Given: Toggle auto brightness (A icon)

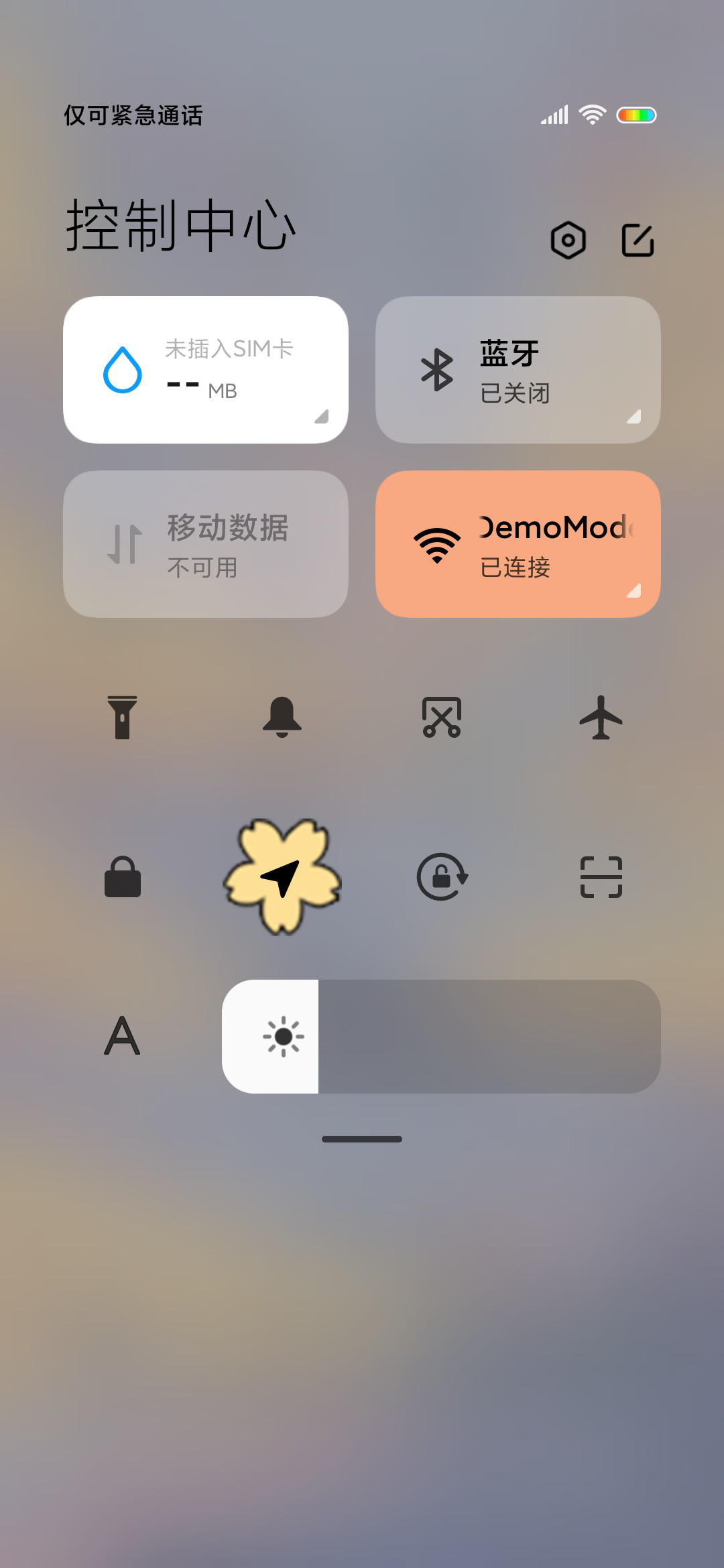Looking at the screenshot, I should click(x=123, y=1036).
